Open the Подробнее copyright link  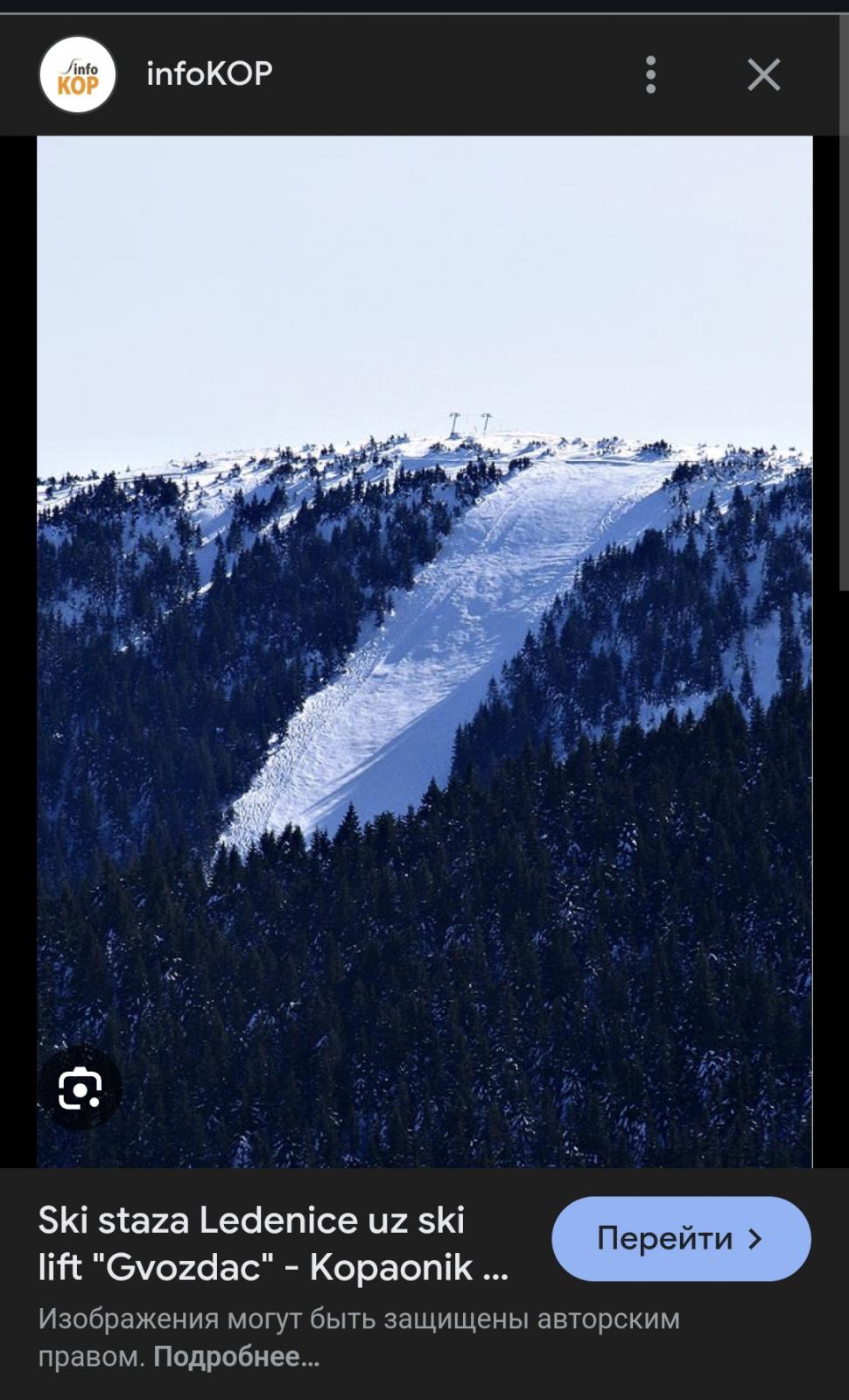(x=236, y=1357)
